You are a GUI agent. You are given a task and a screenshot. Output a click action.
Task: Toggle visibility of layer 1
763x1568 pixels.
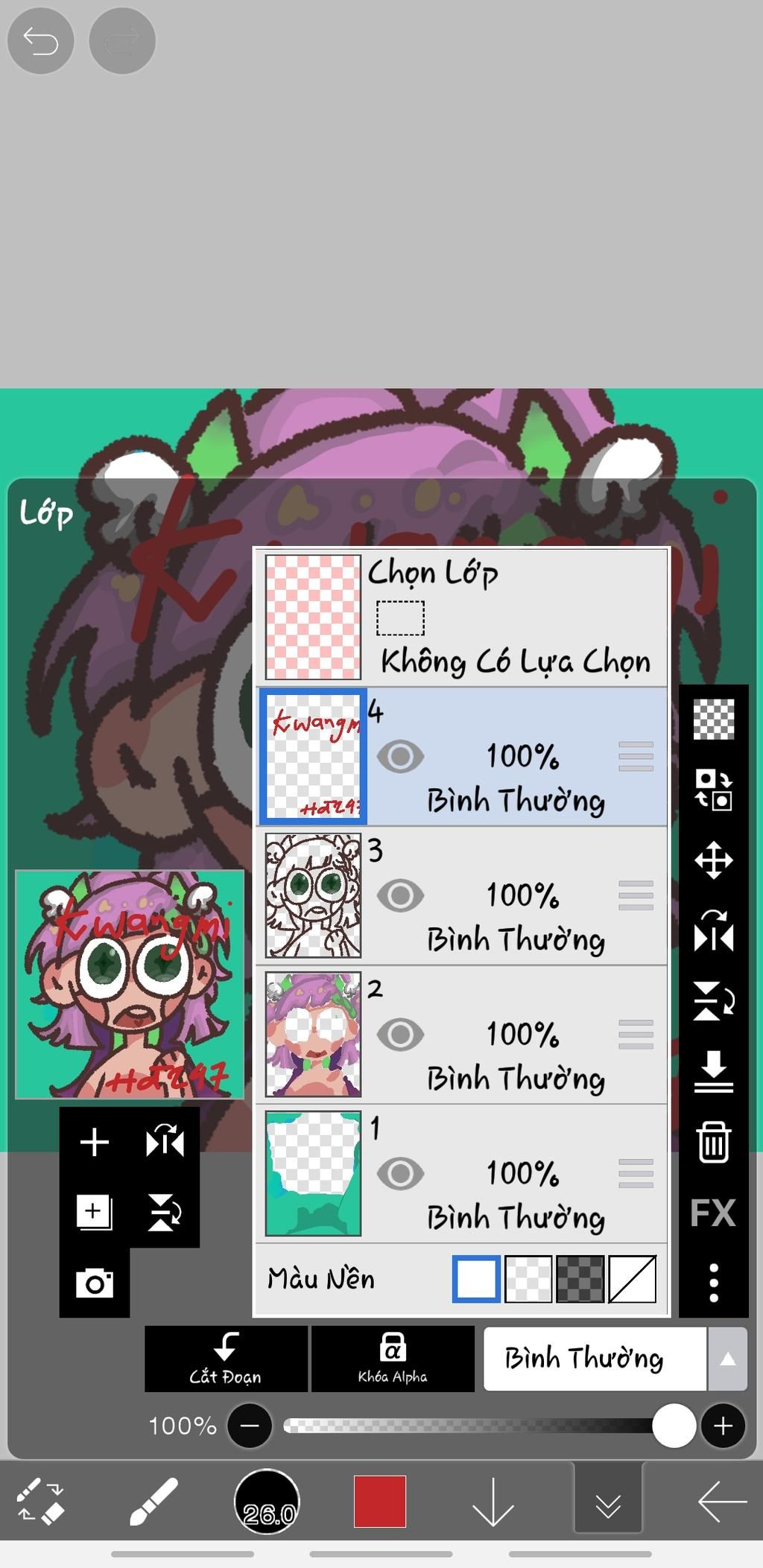400,1174
